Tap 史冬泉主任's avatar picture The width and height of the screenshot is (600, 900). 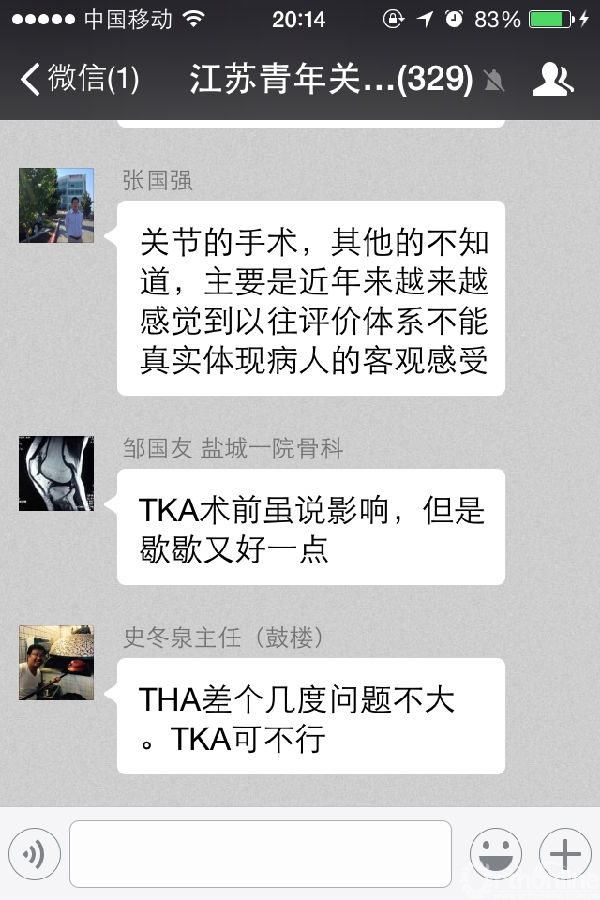coord(56,662)
